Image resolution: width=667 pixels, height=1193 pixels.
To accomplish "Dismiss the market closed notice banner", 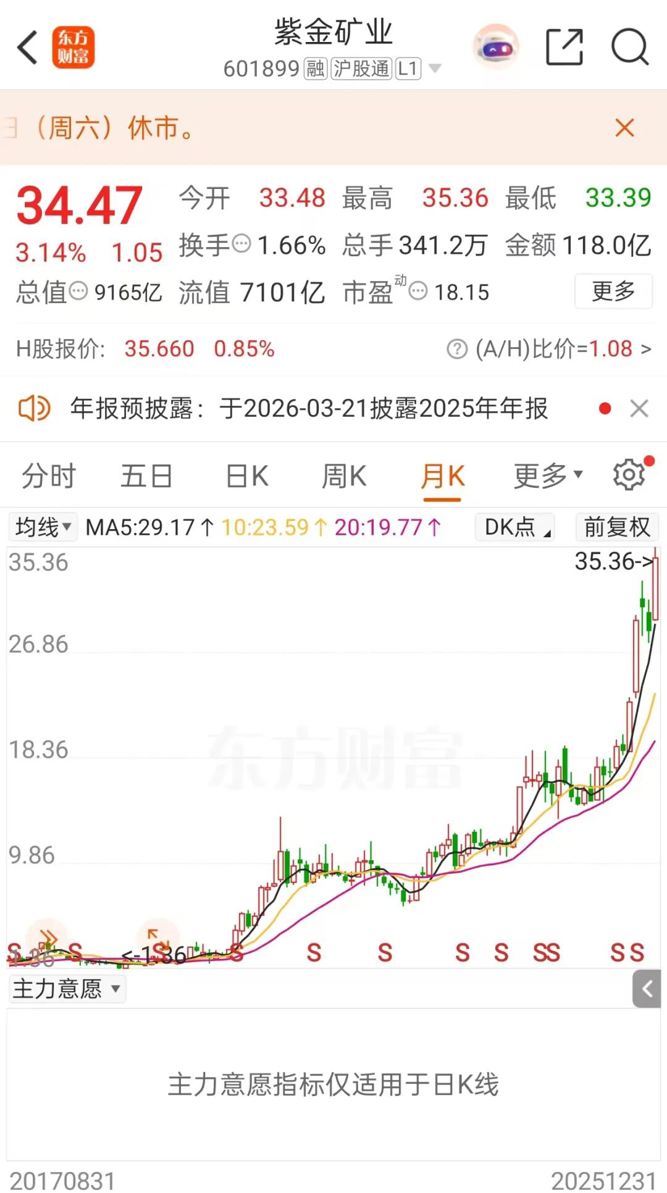I will point(625,128).
